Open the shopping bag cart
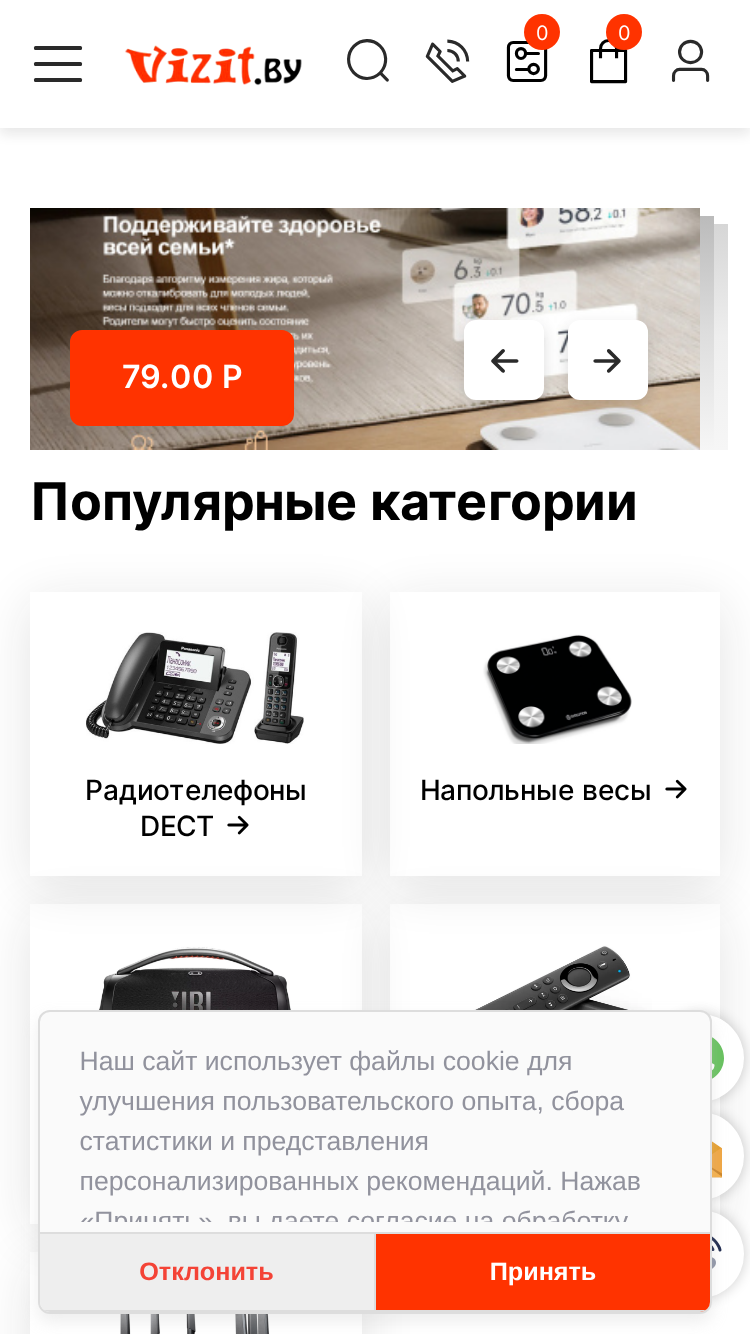750x1334 pixels. 608,62
